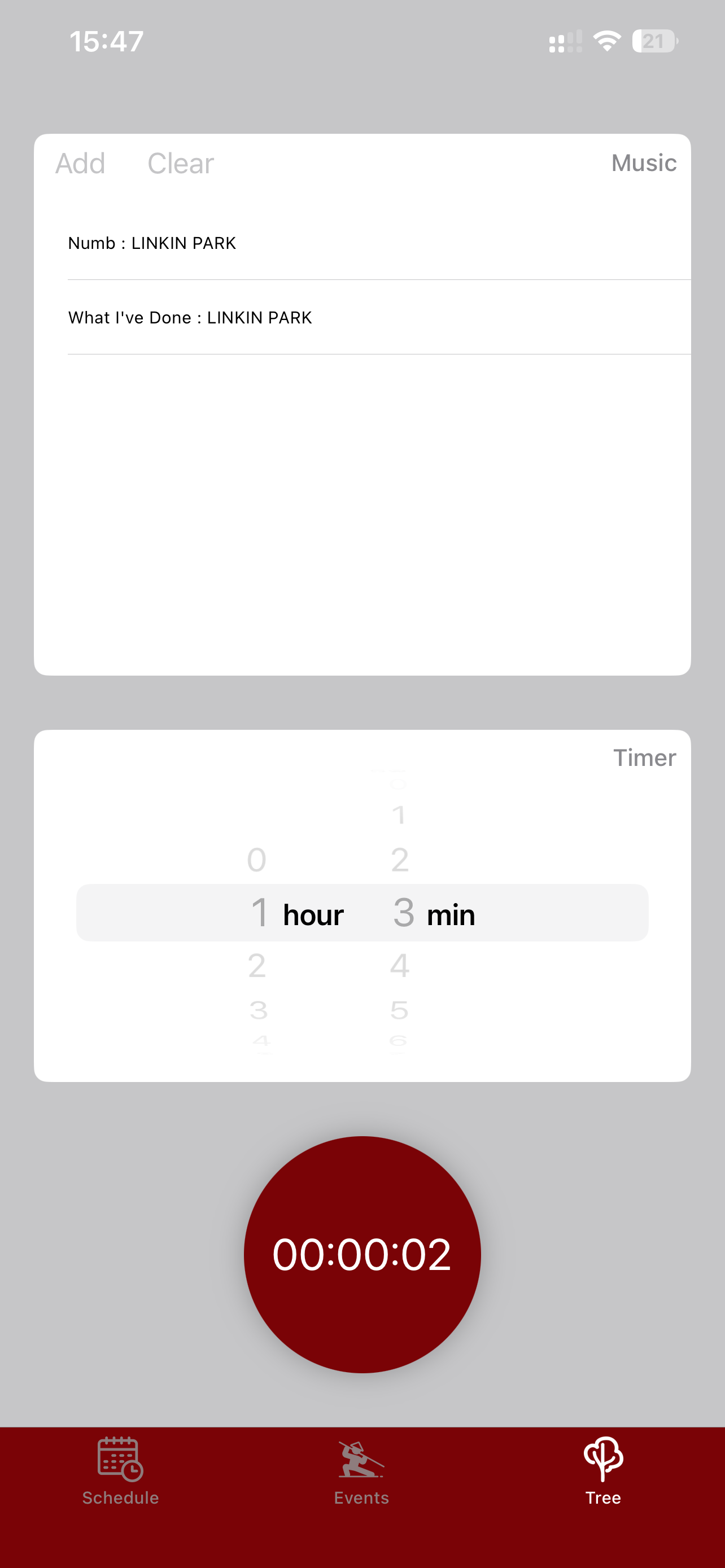This screenshot has height=1568, width=725.
Task: Choose 4 in the minute picker
Action: point(399,966)
